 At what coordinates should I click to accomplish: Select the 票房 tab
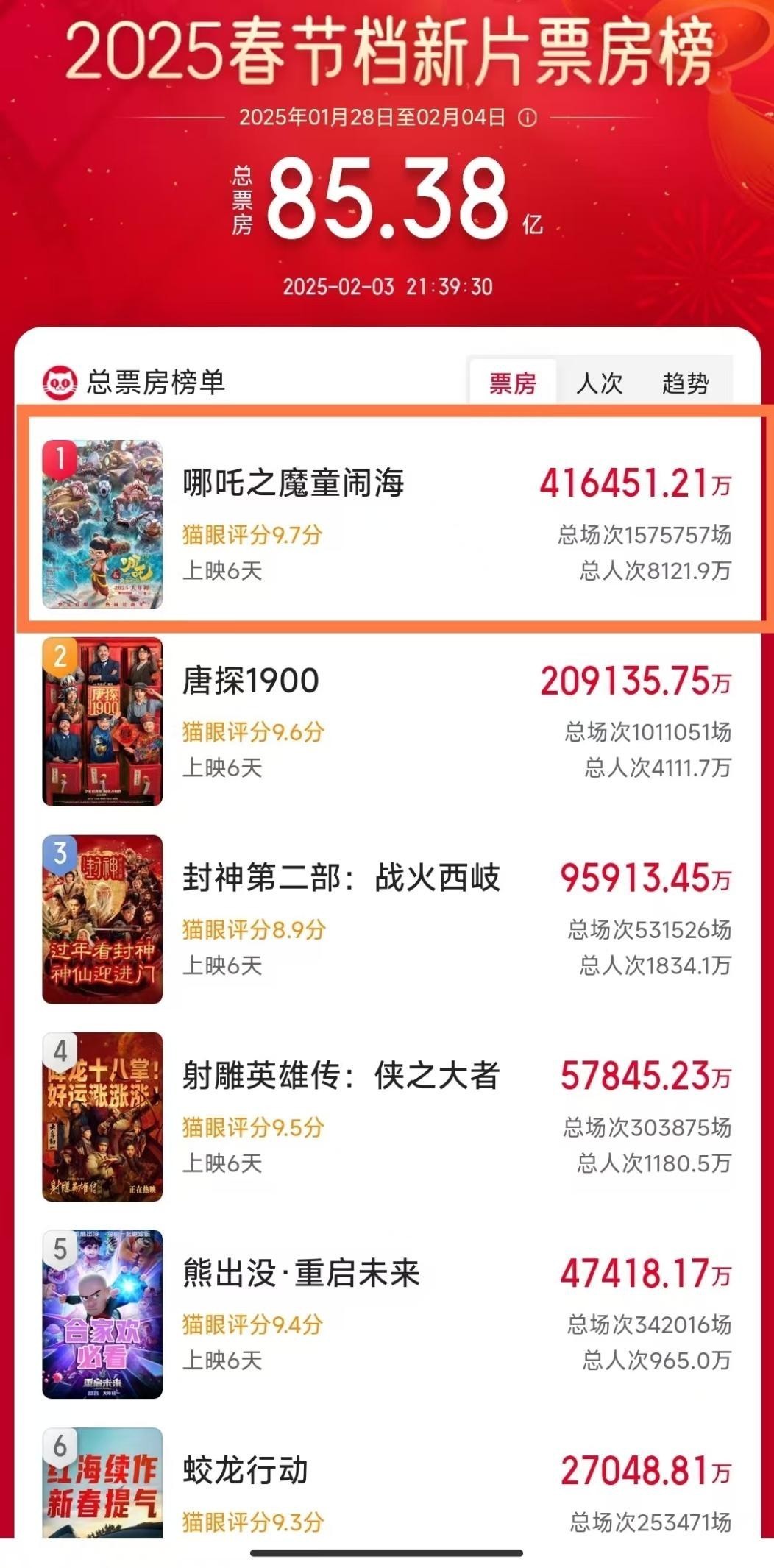(x=513, y=383)
